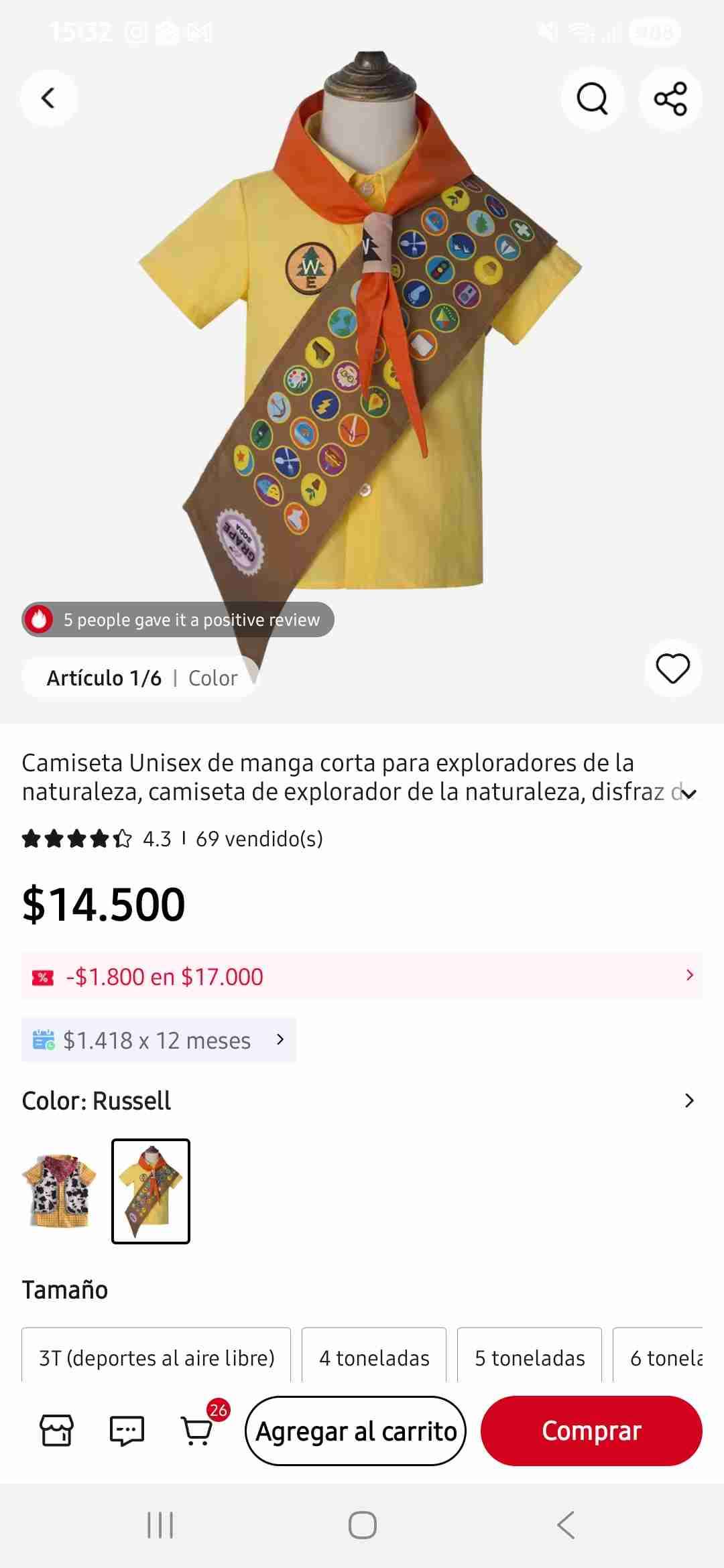Tap the back arrow to exit product page
The width and height of the screenshot is (724, 1568).
pos(48,99)
